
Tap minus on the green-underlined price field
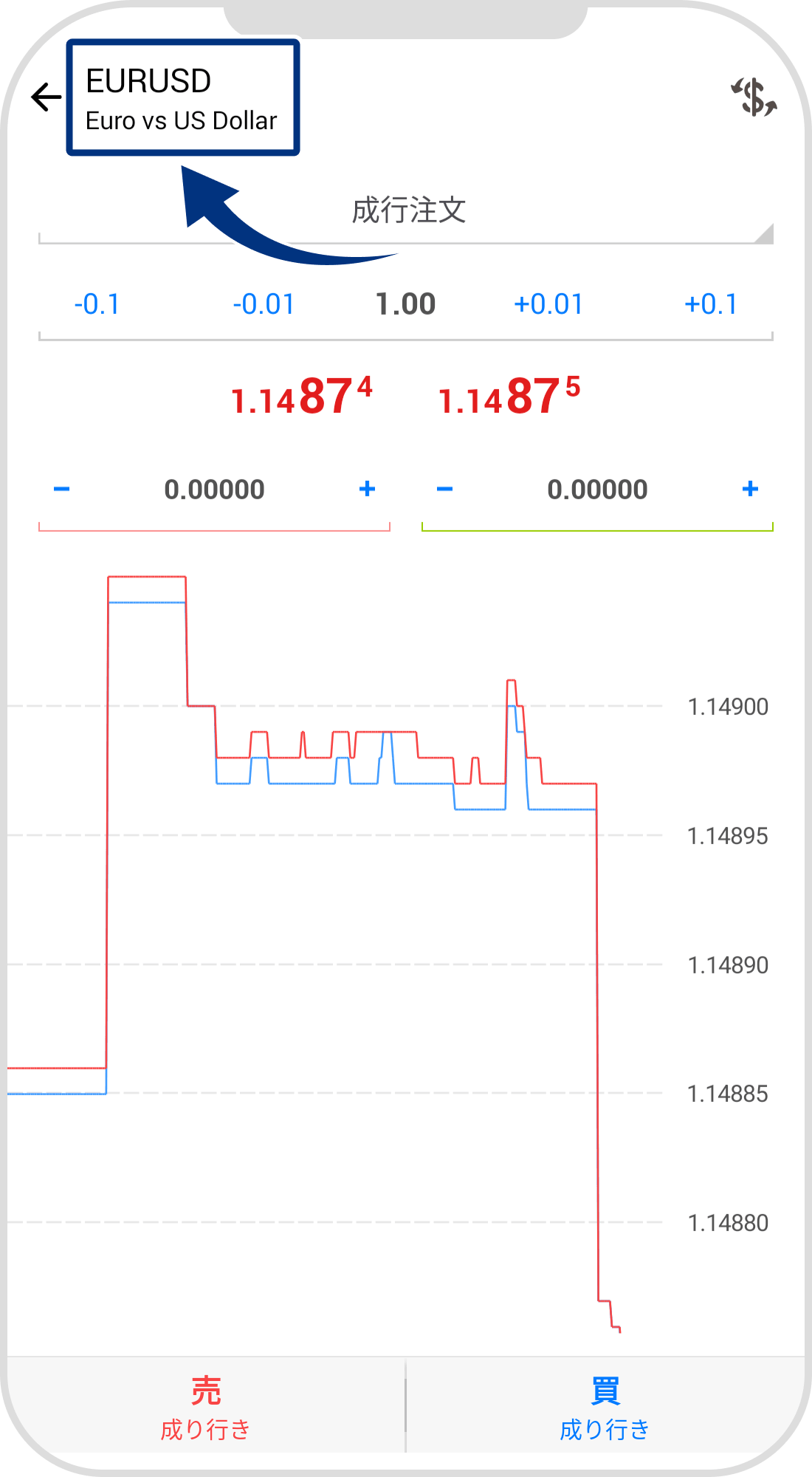[x=444, y=489]
